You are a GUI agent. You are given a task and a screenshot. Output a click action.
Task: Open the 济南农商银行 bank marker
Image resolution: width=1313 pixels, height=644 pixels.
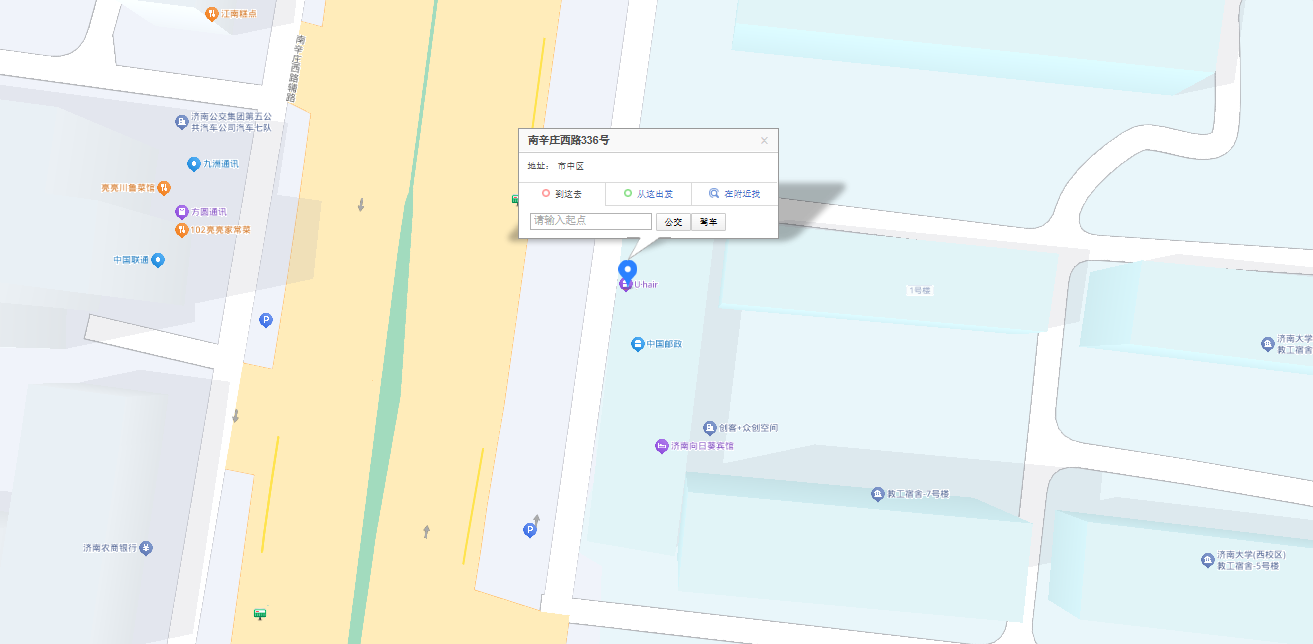146,548
